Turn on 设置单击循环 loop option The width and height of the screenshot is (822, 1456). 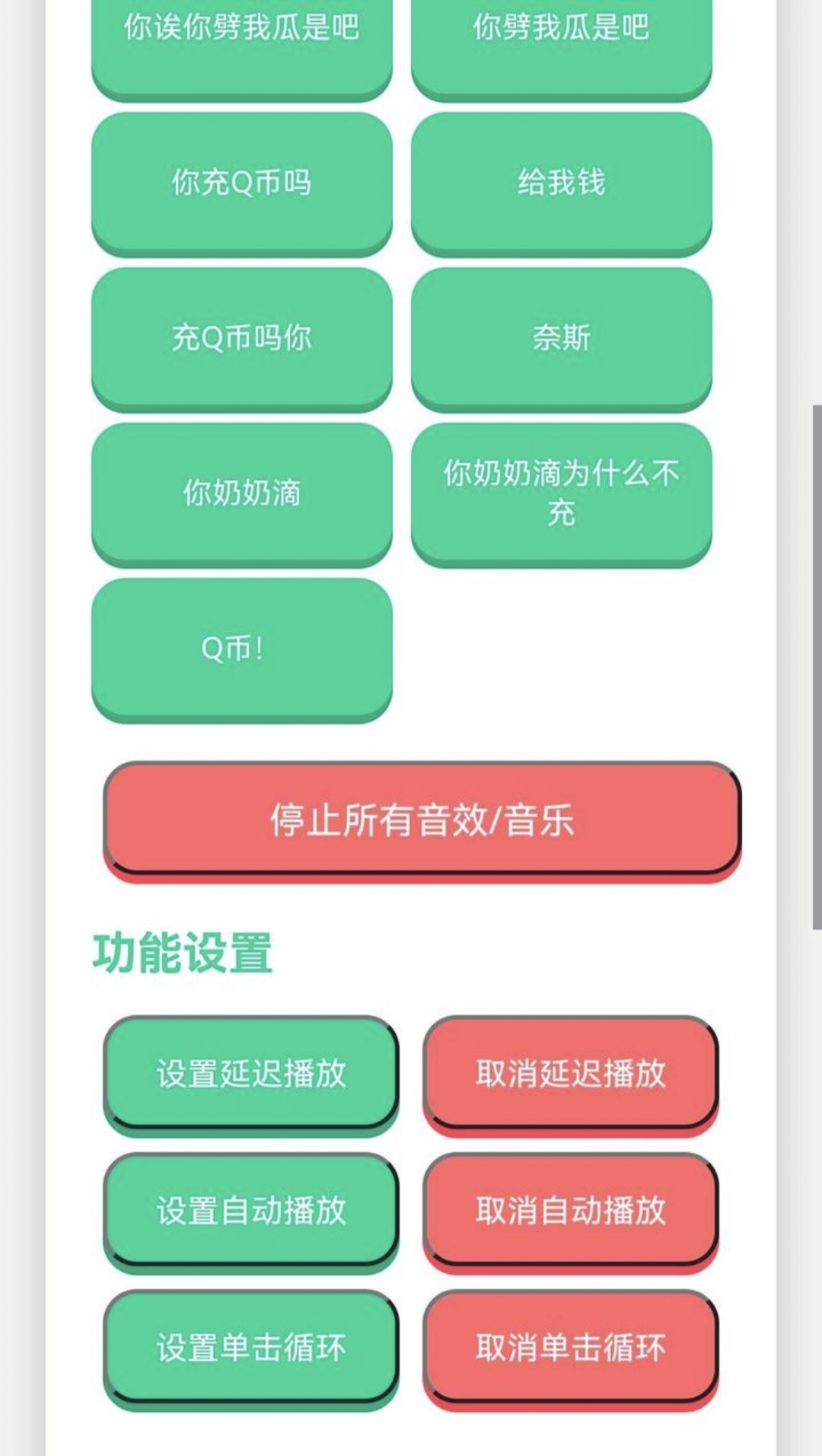click(x=251, y=1347)
